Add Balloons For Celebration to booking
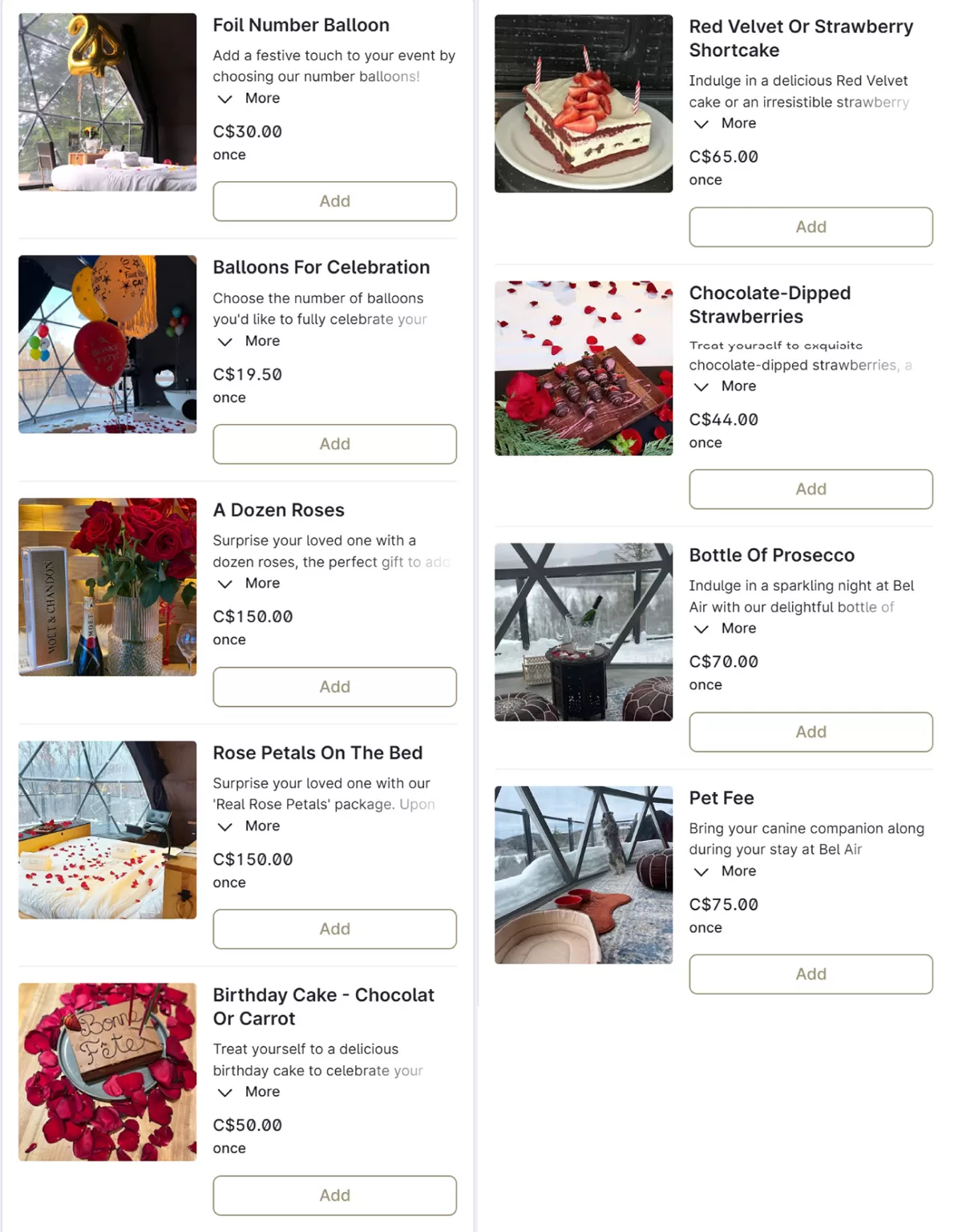962x1232 pixels. tap(334, 444)
